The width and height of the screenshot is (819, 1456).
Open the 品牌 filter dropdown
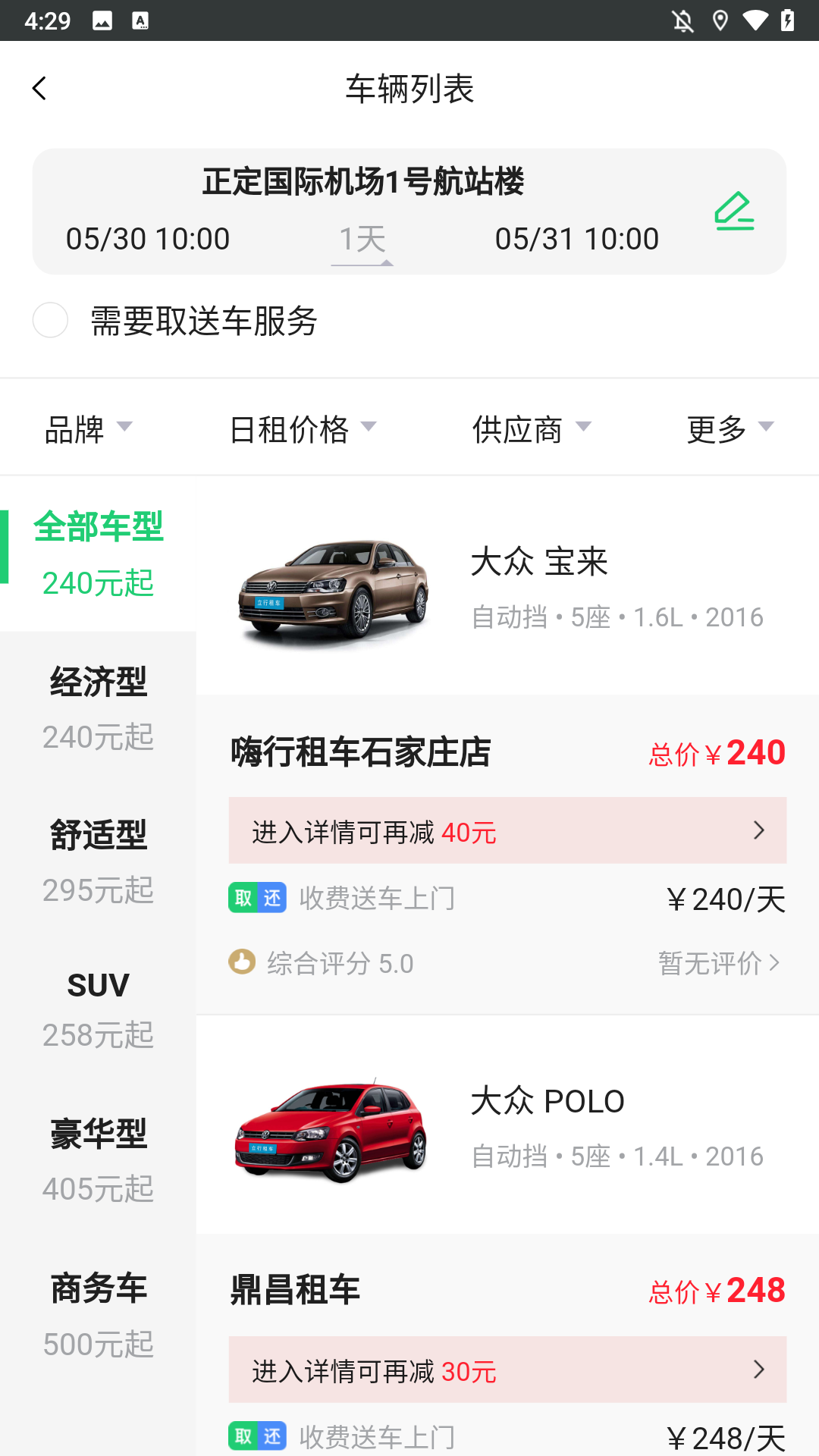coord(86,428)
